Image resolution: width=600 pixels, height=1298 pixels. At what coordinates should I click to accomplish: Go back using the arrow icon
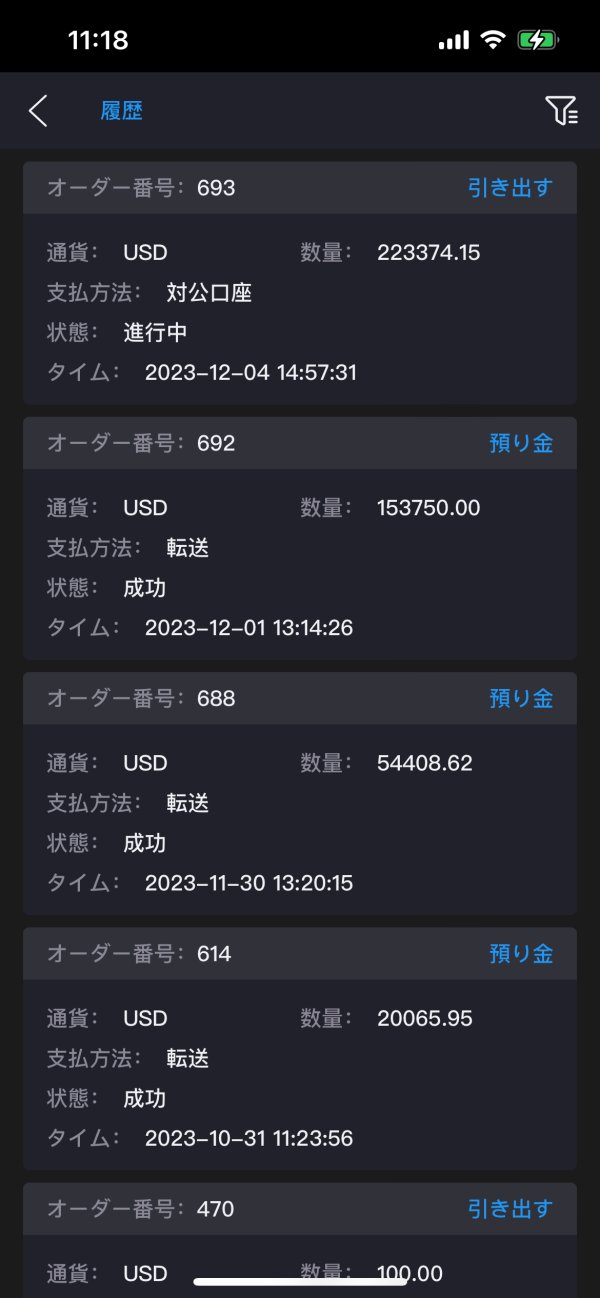[x=38, y=111]
